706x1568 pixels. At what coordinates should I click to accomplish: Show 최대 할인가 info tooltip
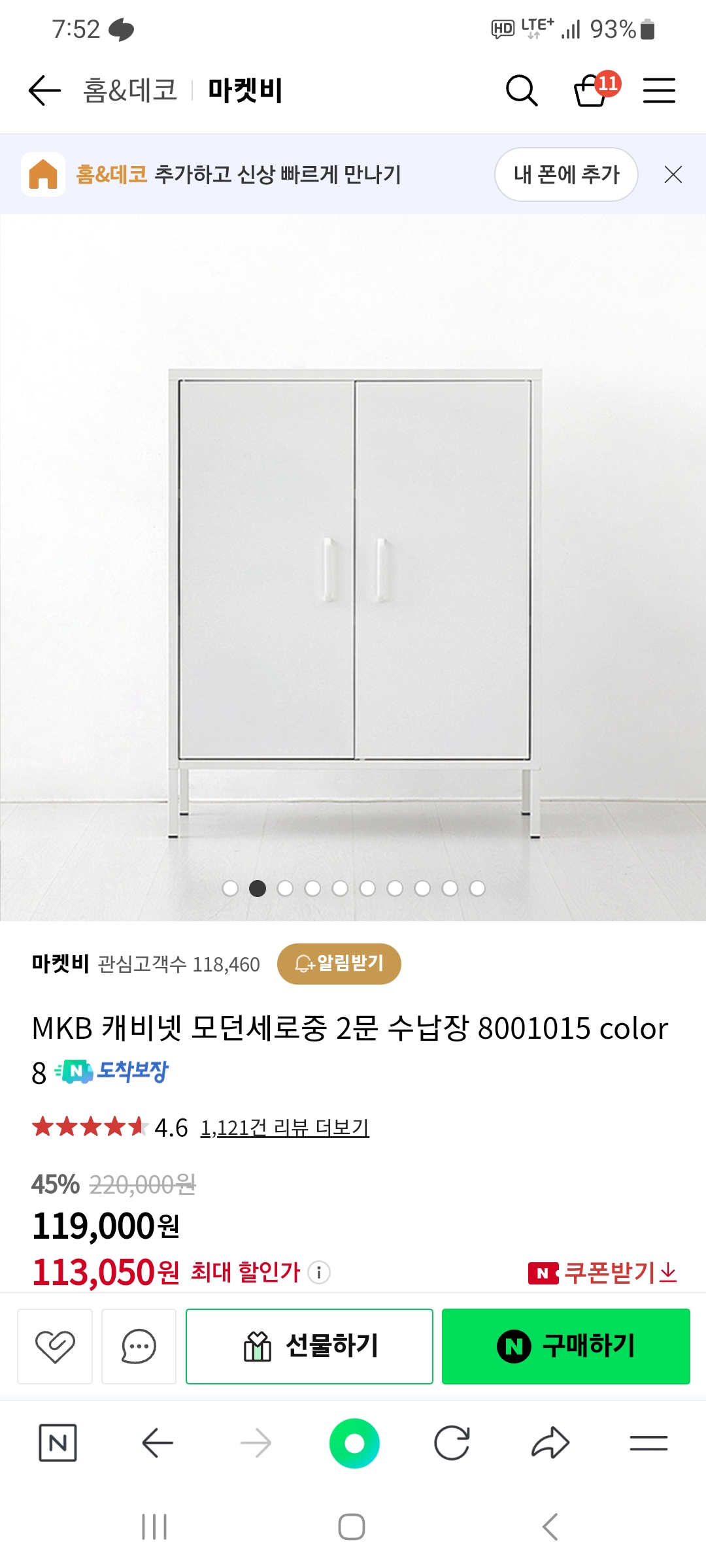click(319, 1273)
